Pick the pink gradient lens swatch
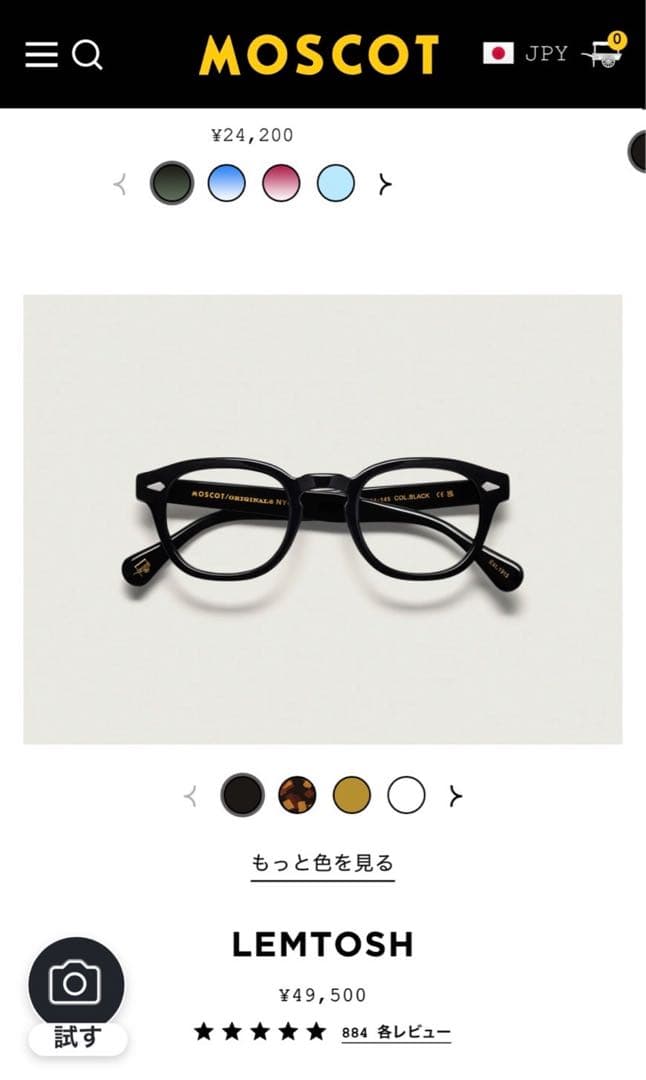This screenshot has height=1080, width=646. [x=281, y=184]
